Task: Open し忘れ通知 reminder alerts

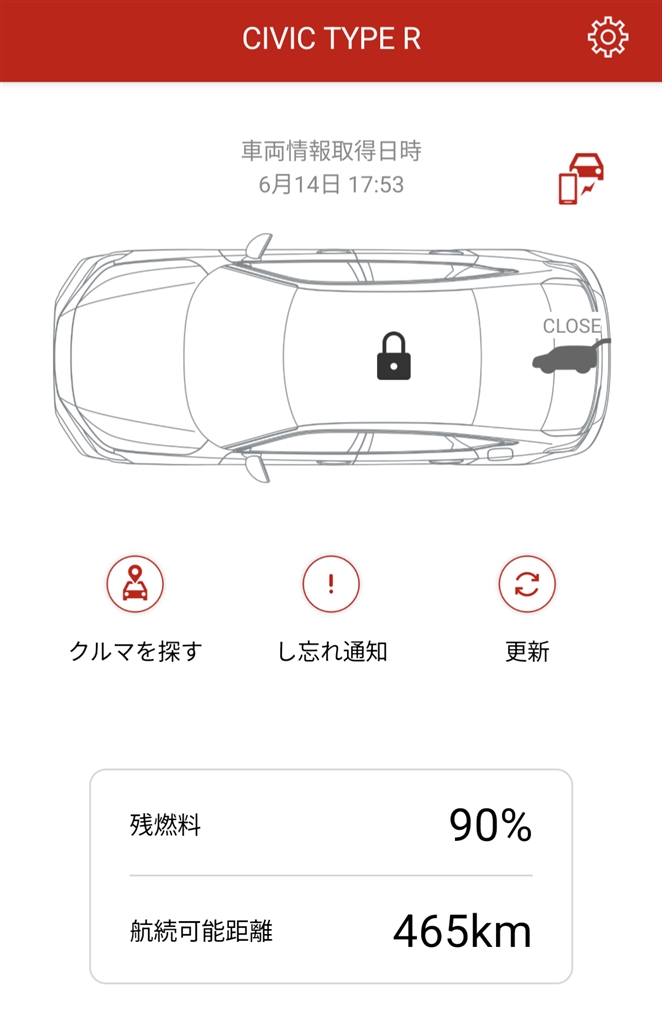Action: [331, 584]
